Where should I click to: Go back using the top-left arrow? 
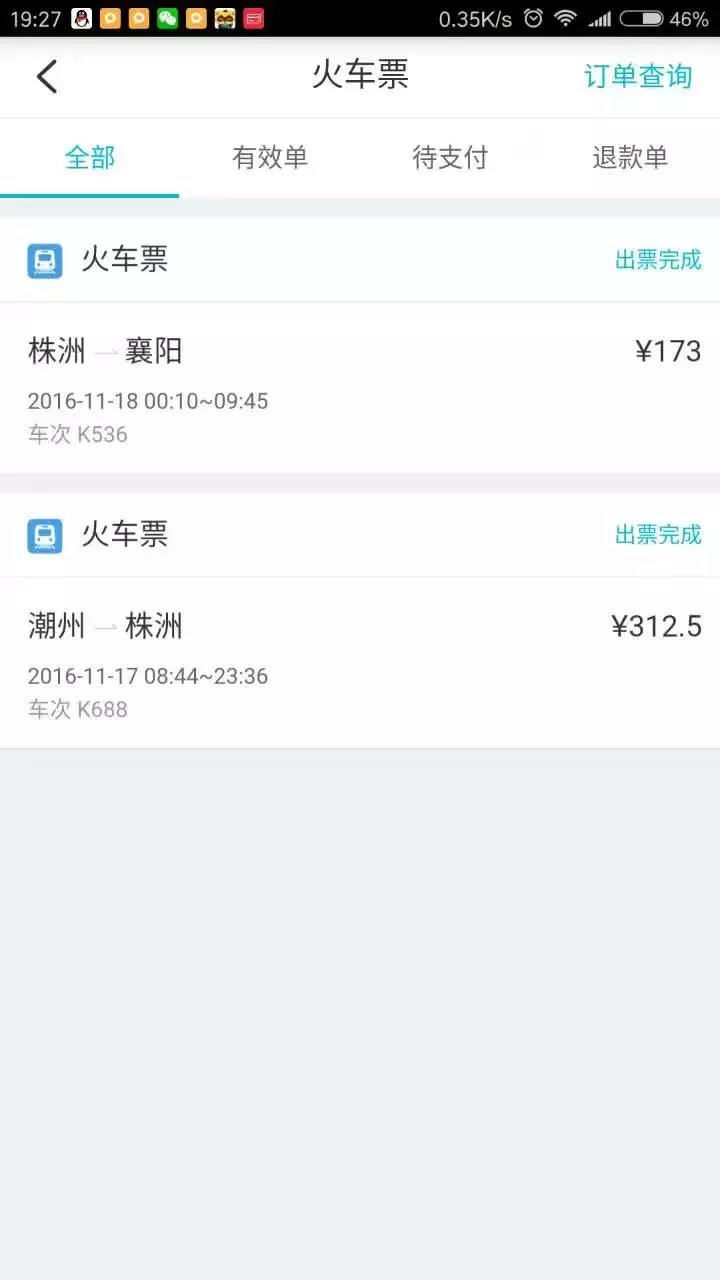point(47,76)
